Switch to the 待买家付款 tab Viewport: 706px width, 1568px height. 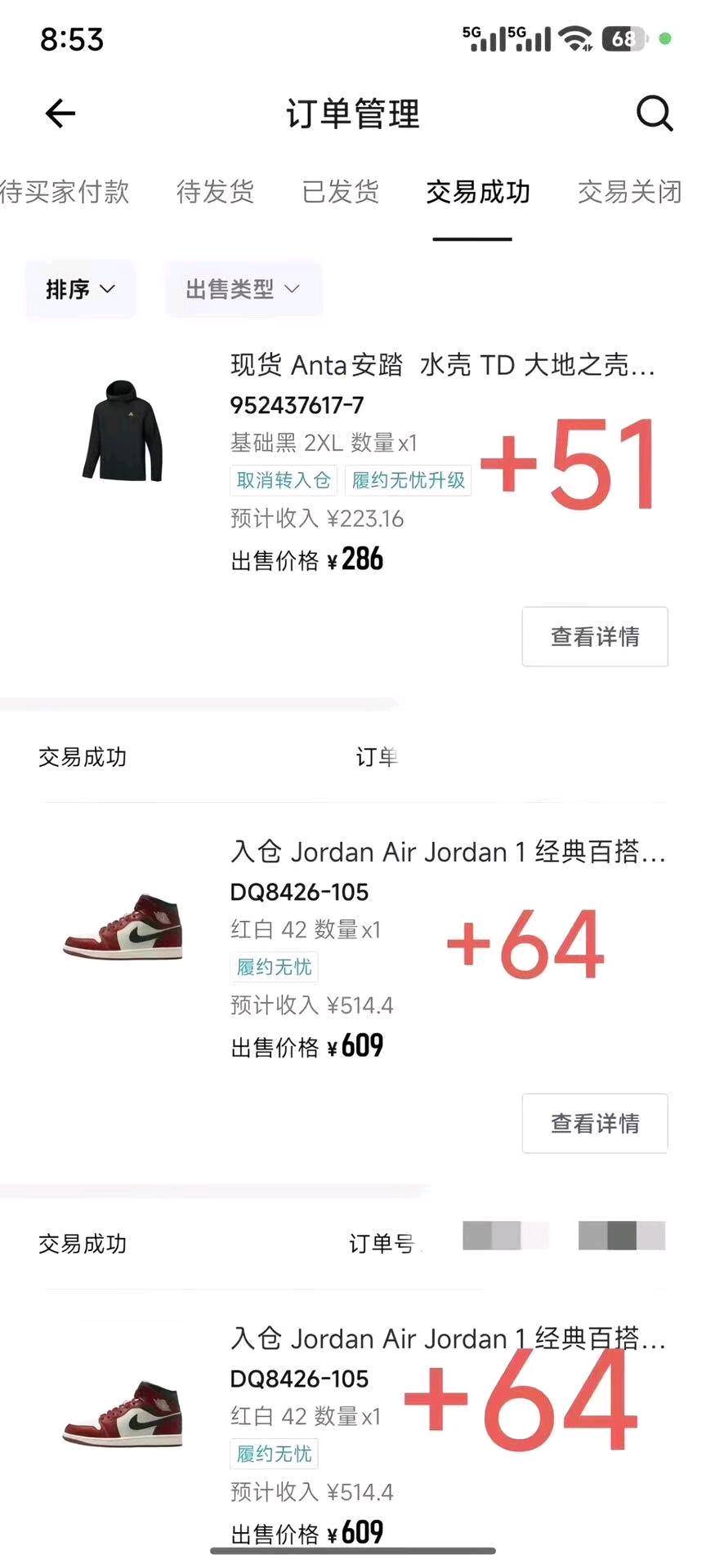65,192
